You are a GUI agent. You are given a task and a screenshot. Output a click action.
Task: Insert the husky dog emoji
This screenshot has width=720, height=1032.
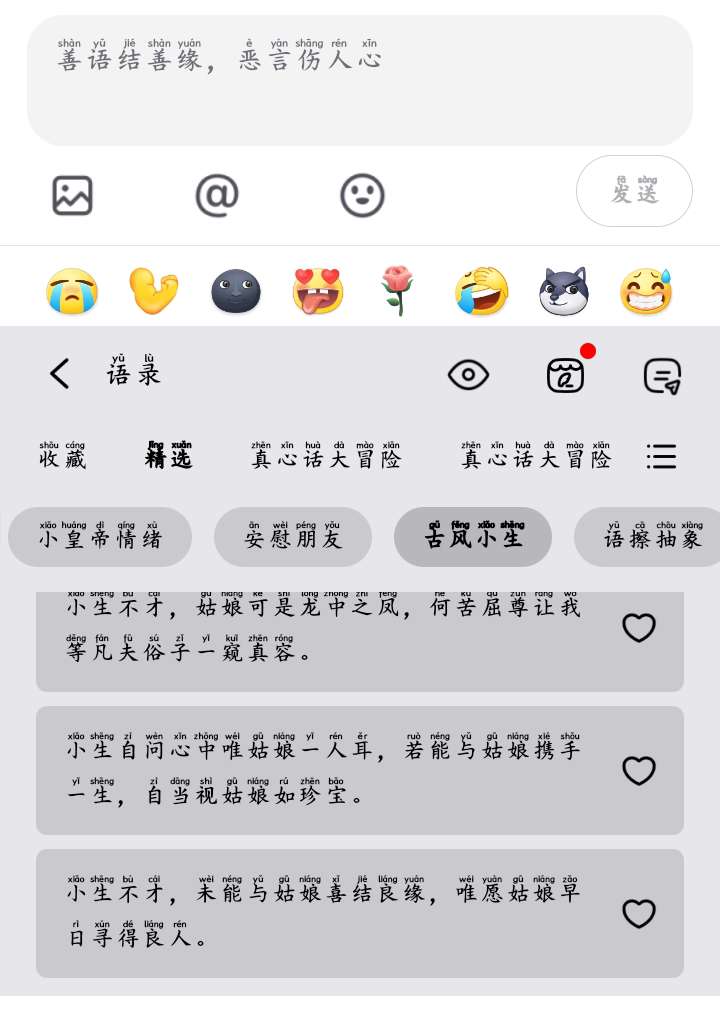coord(564,292)
